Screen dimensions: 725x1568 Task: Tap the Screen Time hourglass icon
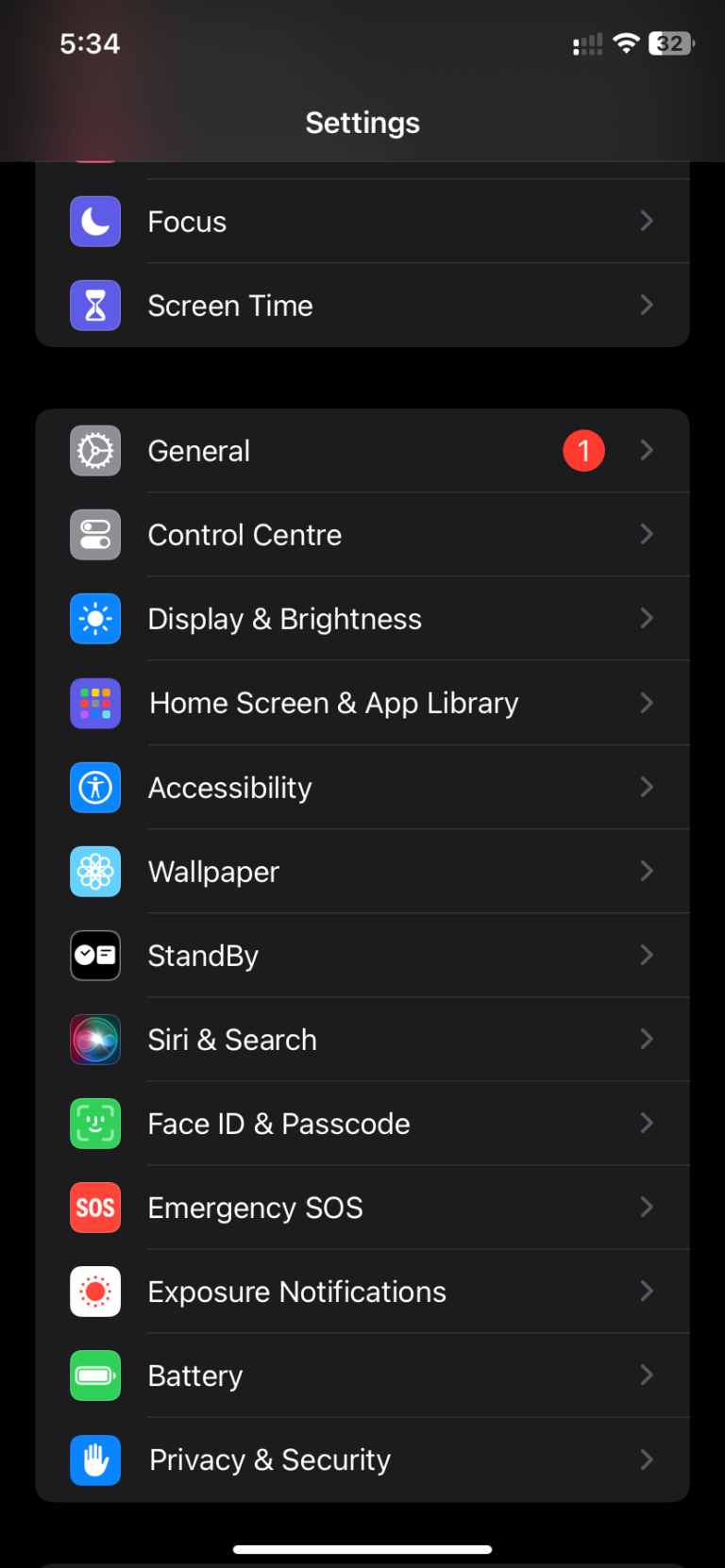click(94, 305)
